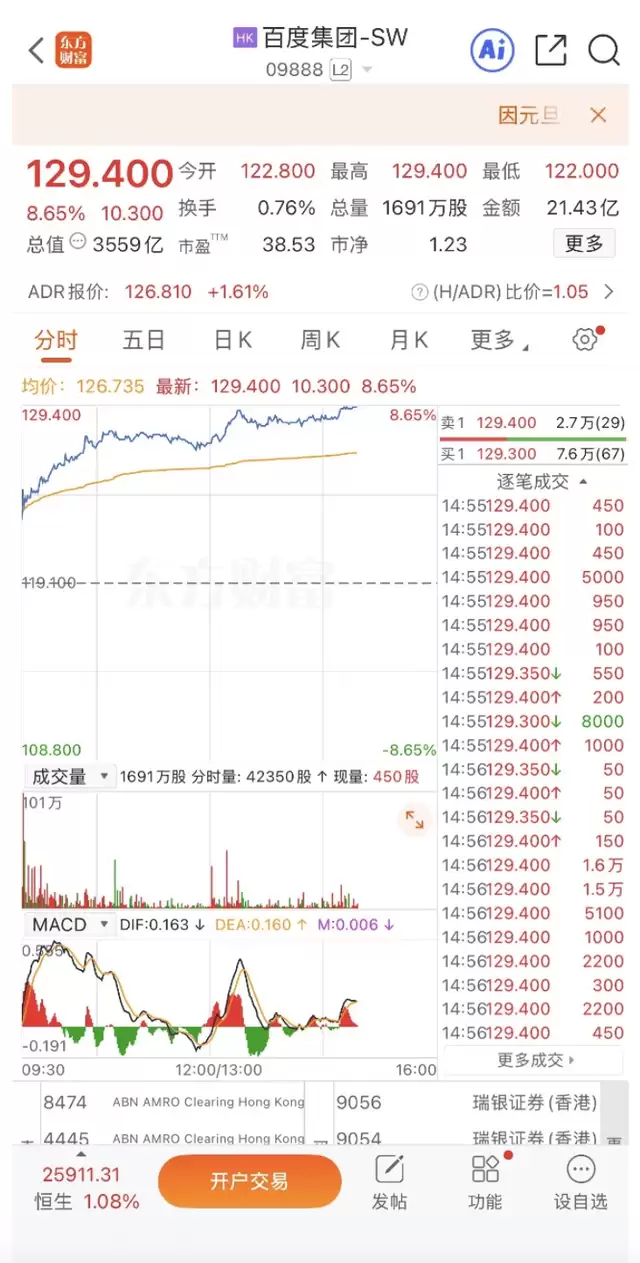
Task: Open the ADR 报价 comparison row
Action: click(320, 292)
